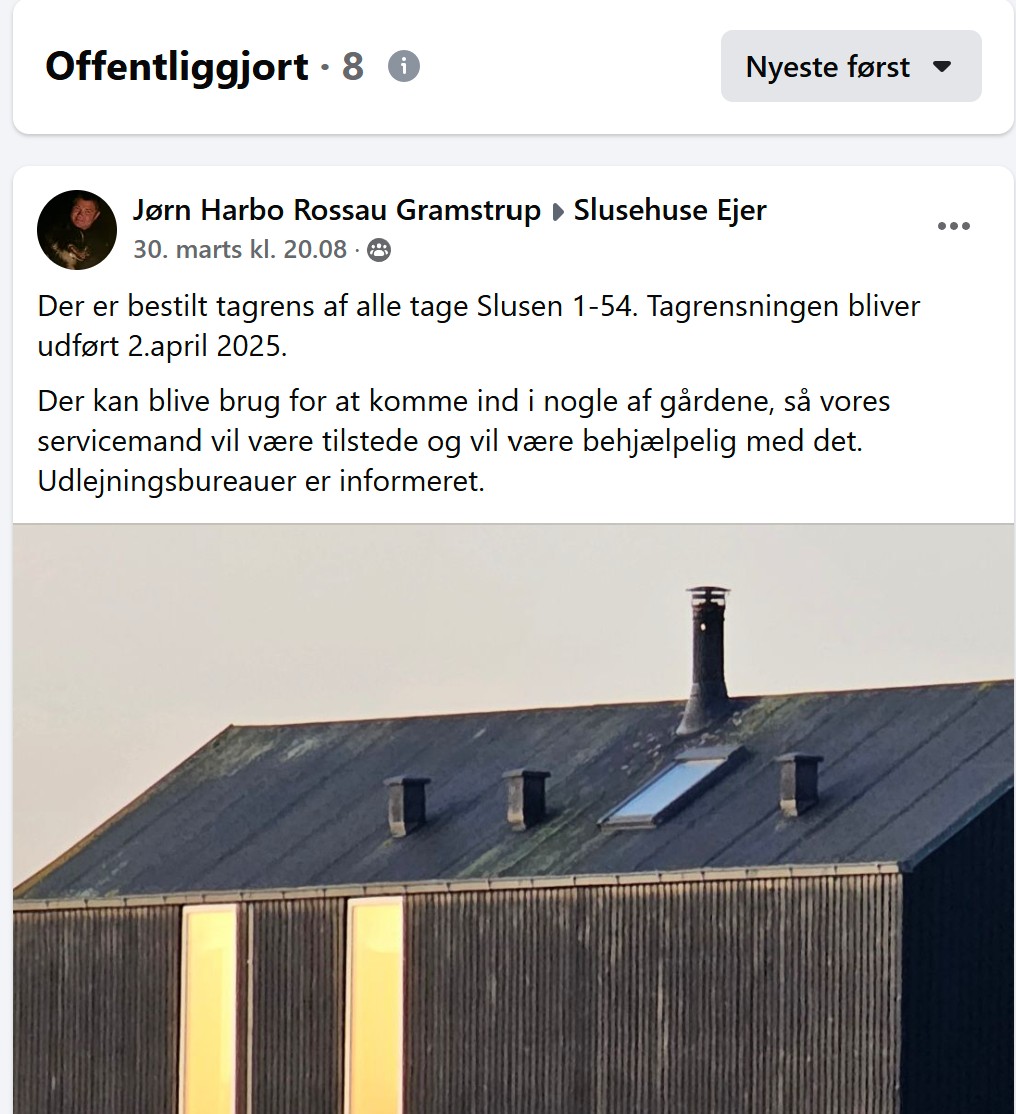Open the Nyeste først sort dropdown
Viewport: 1016px width, 1114px height.
(x=850, y=67)
